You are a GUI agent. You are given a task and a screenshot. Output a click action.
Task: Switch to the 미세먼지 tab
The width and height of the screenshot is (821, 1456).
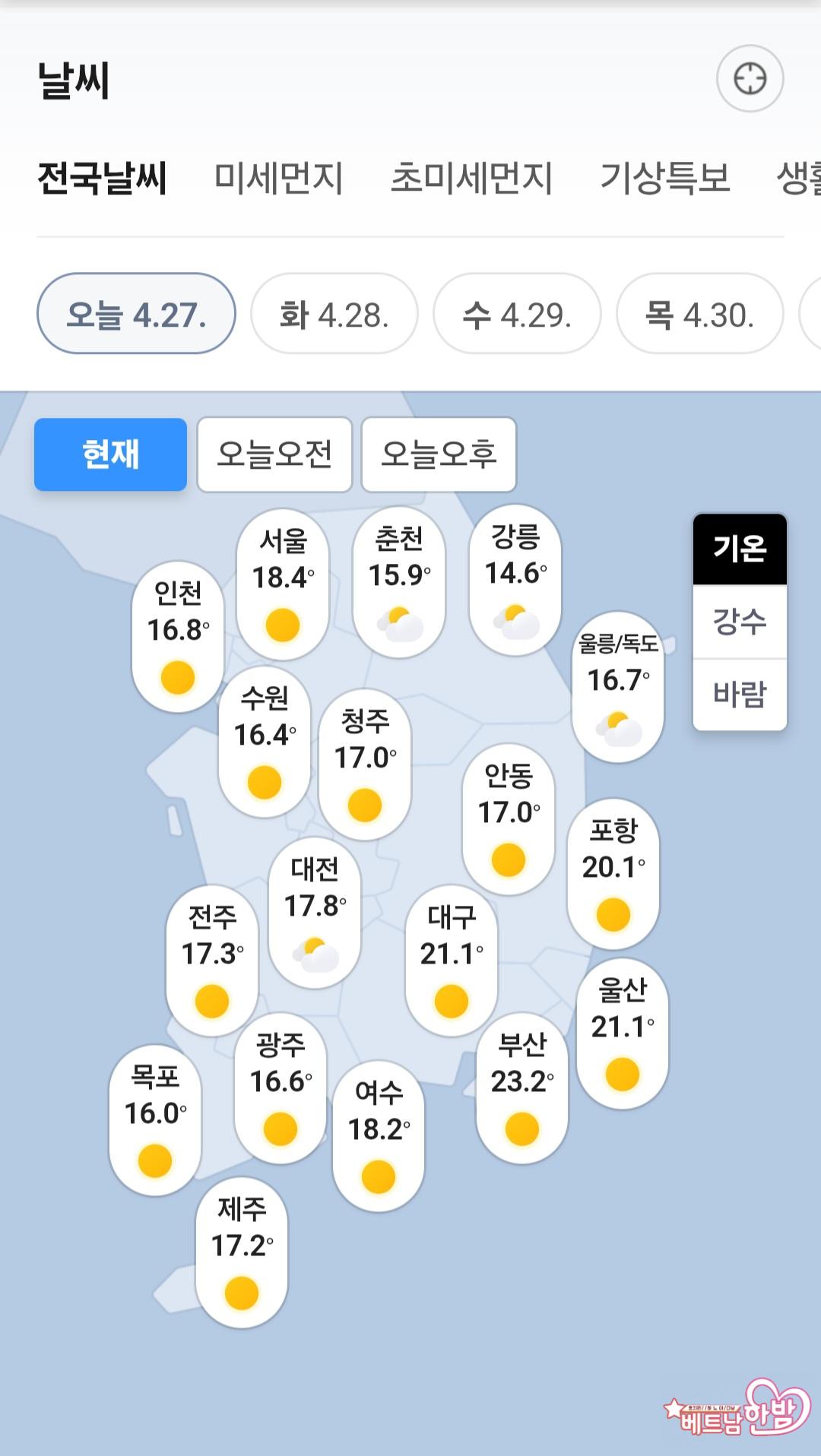278,178
